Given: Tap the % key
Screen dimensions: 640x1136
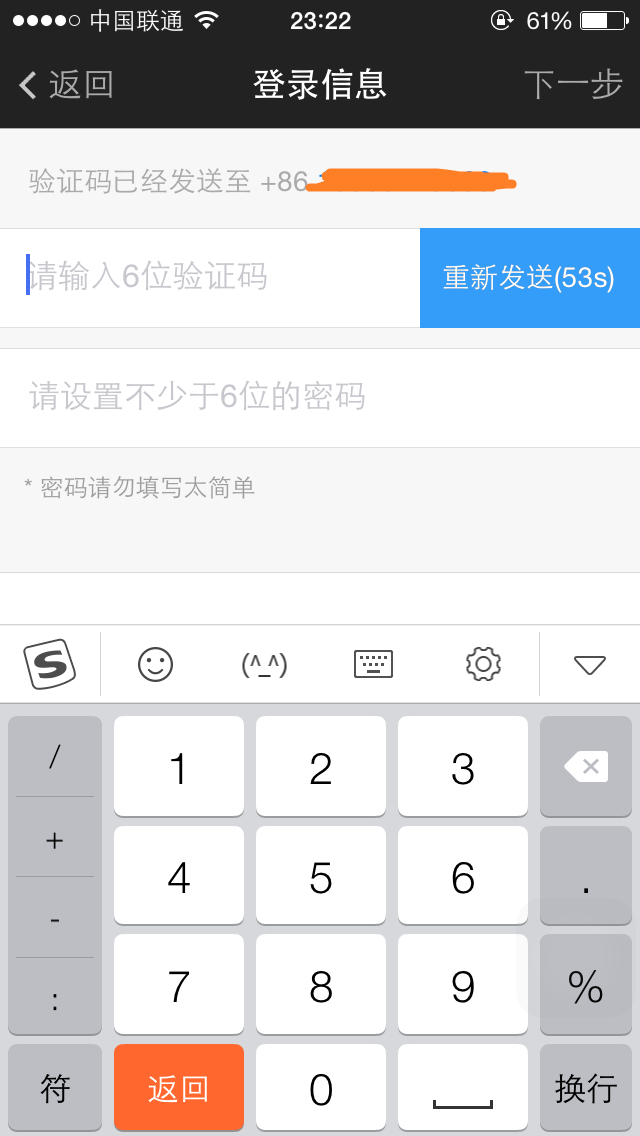Looking at the screenshot, I should click(586, 985).
